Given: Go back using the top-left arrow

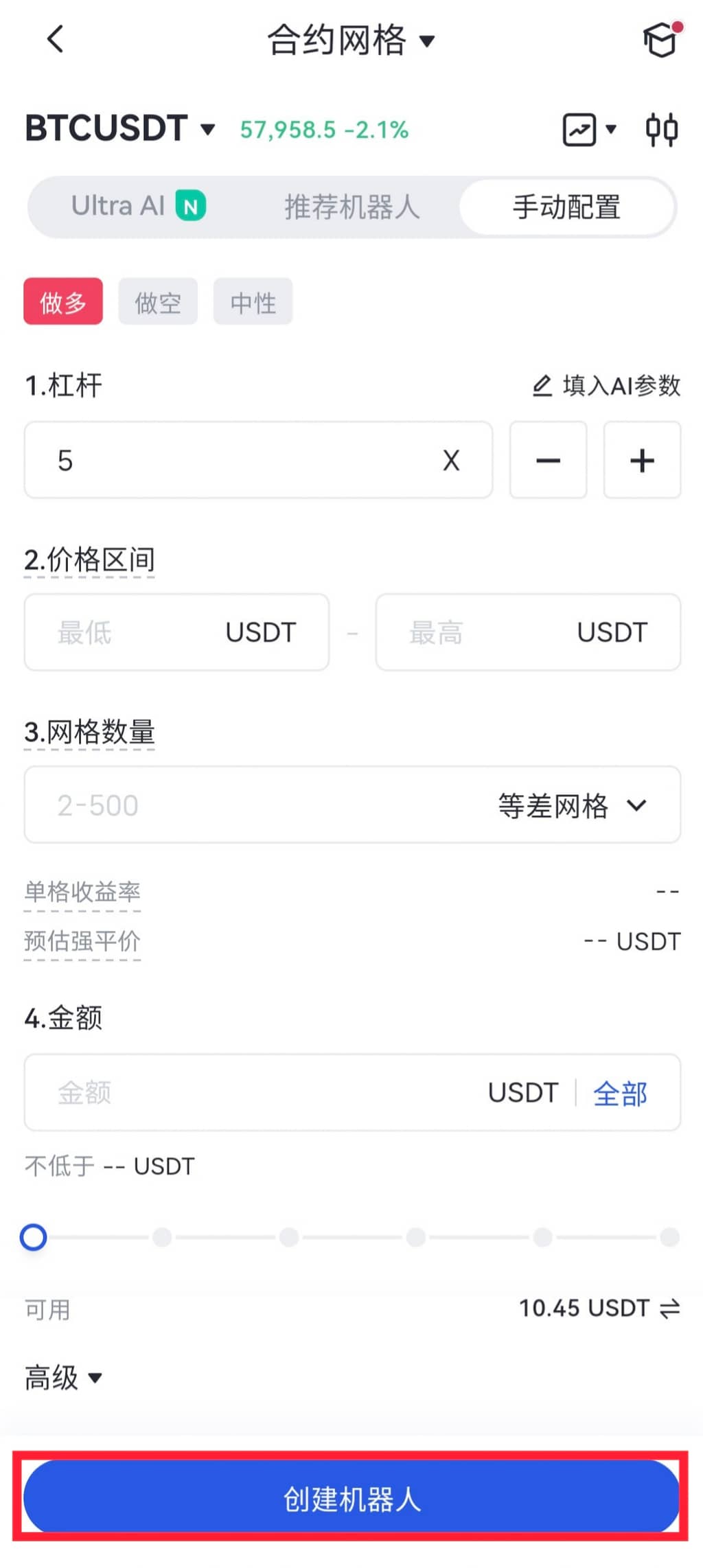Looking at the screenshot, I should pos(56,39).
